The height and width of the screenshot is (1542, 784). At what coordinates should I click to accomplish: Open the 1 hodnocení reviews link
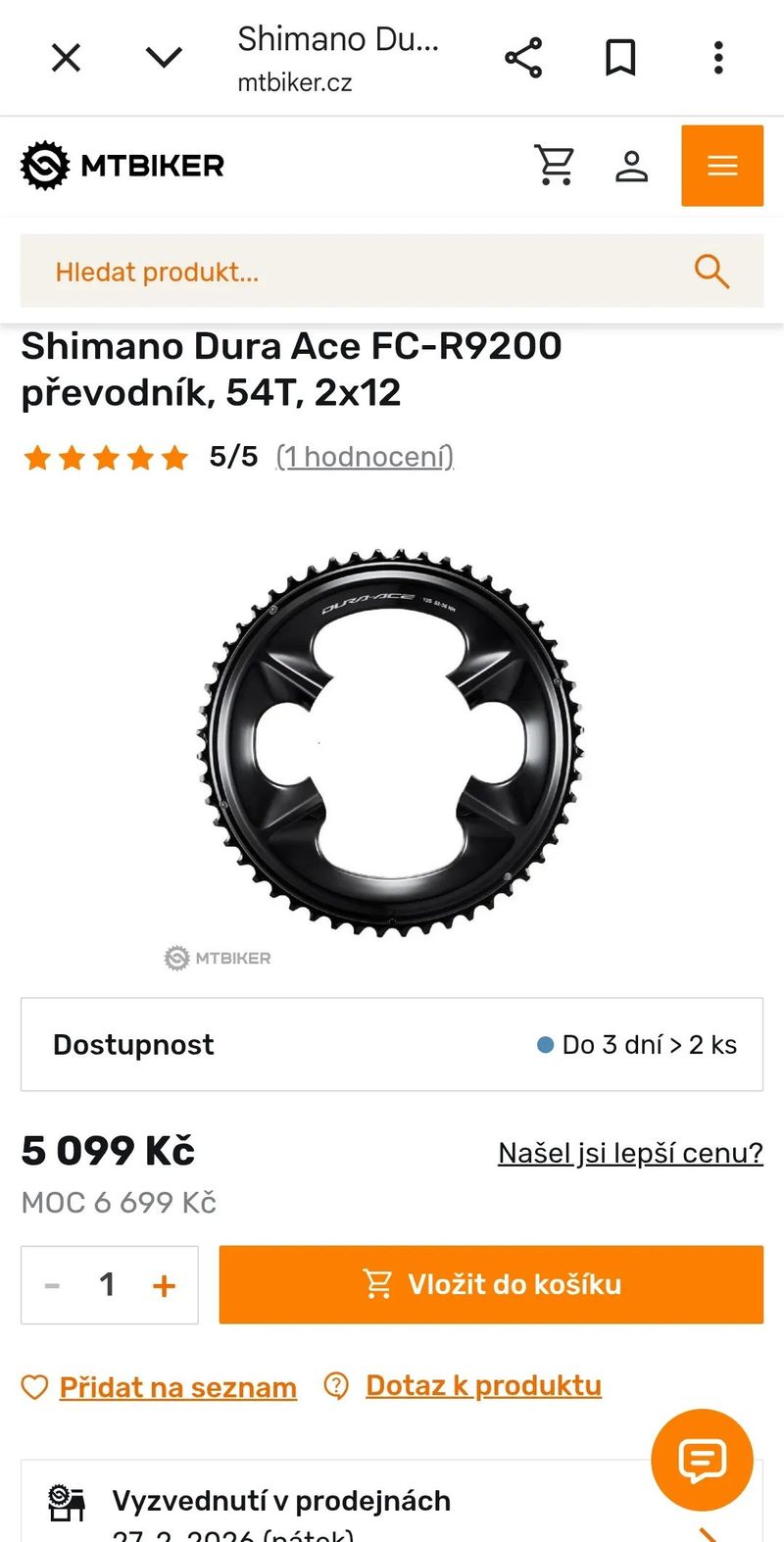[366, 456]
